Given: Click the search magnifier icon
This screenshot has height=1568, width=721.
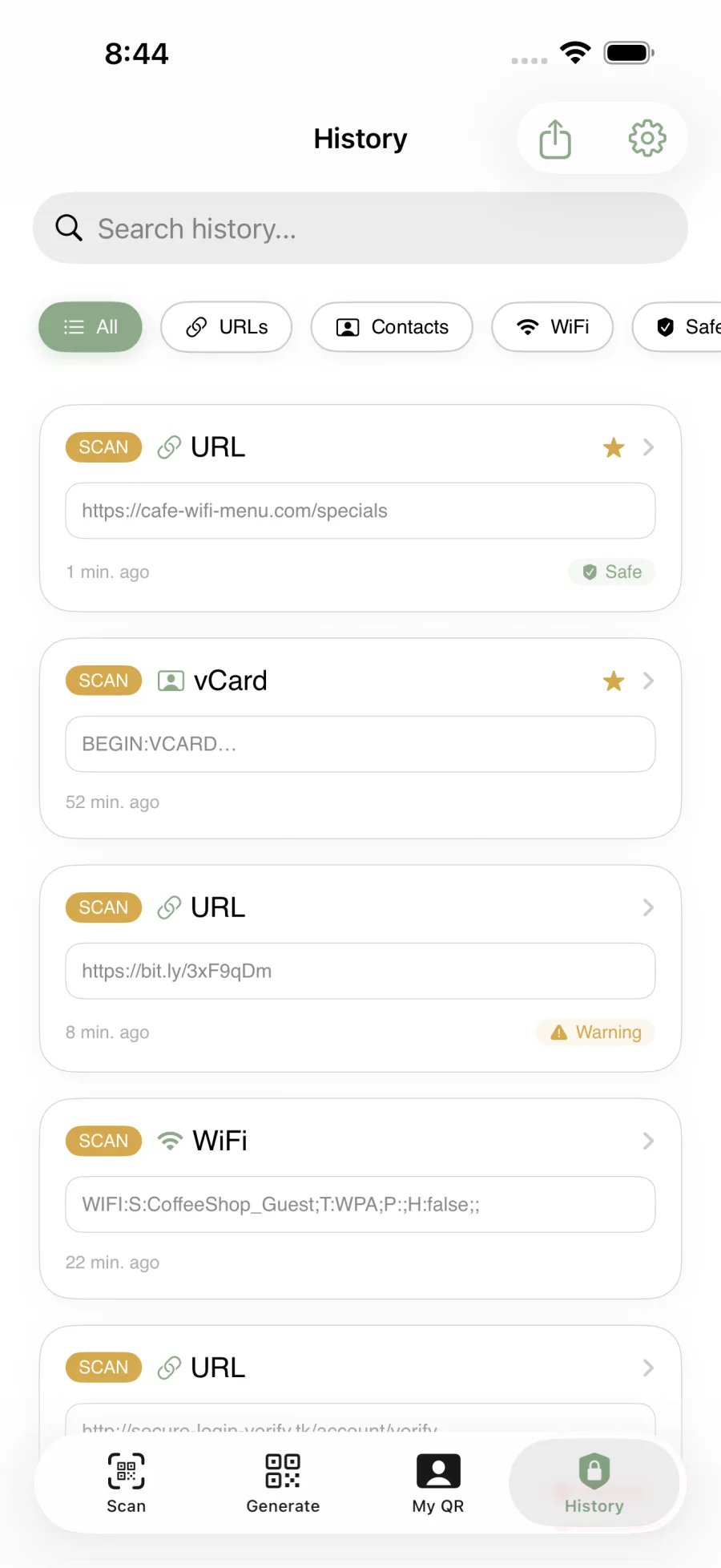Looking at the screenshot, I should tap(69, 228).
